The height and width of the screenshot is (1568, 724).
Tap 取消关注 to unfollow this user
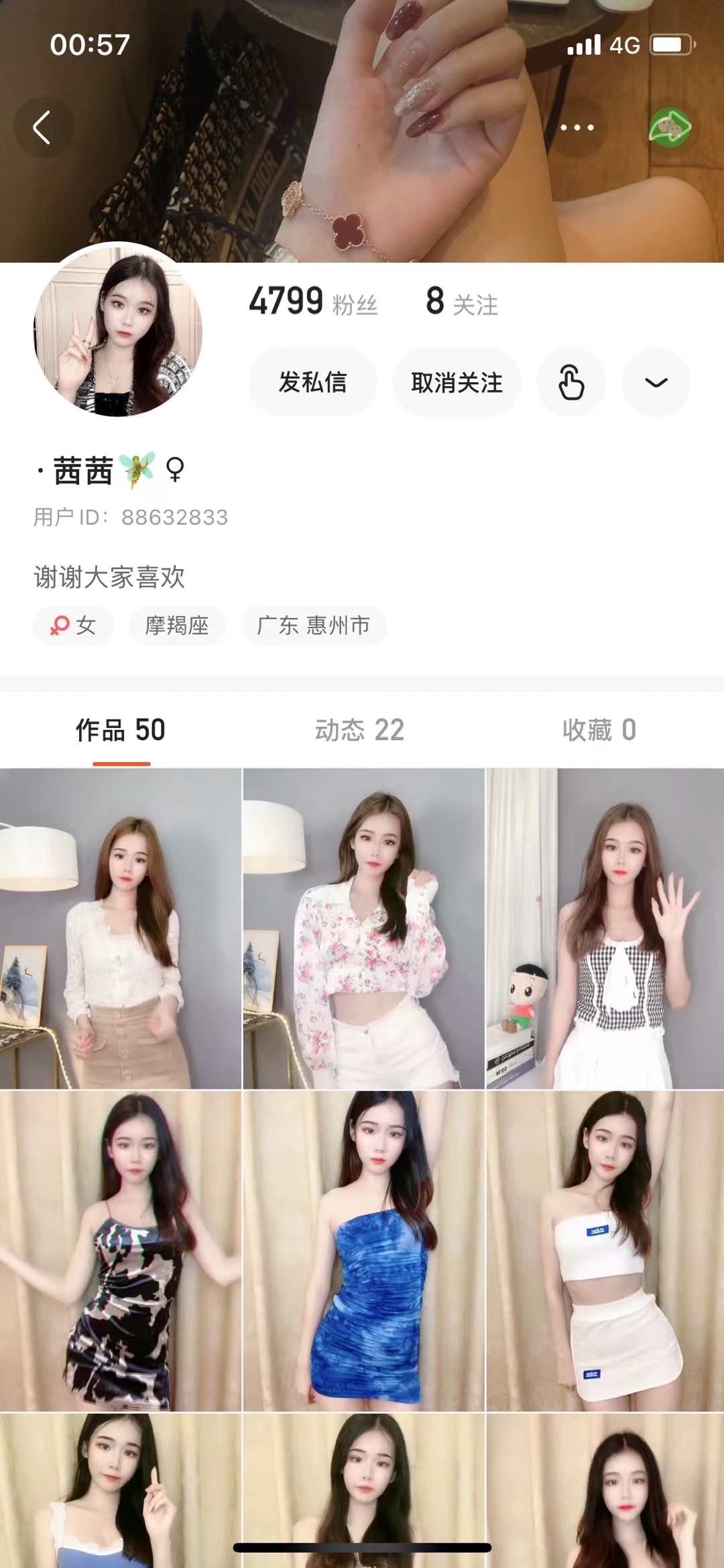457,382
